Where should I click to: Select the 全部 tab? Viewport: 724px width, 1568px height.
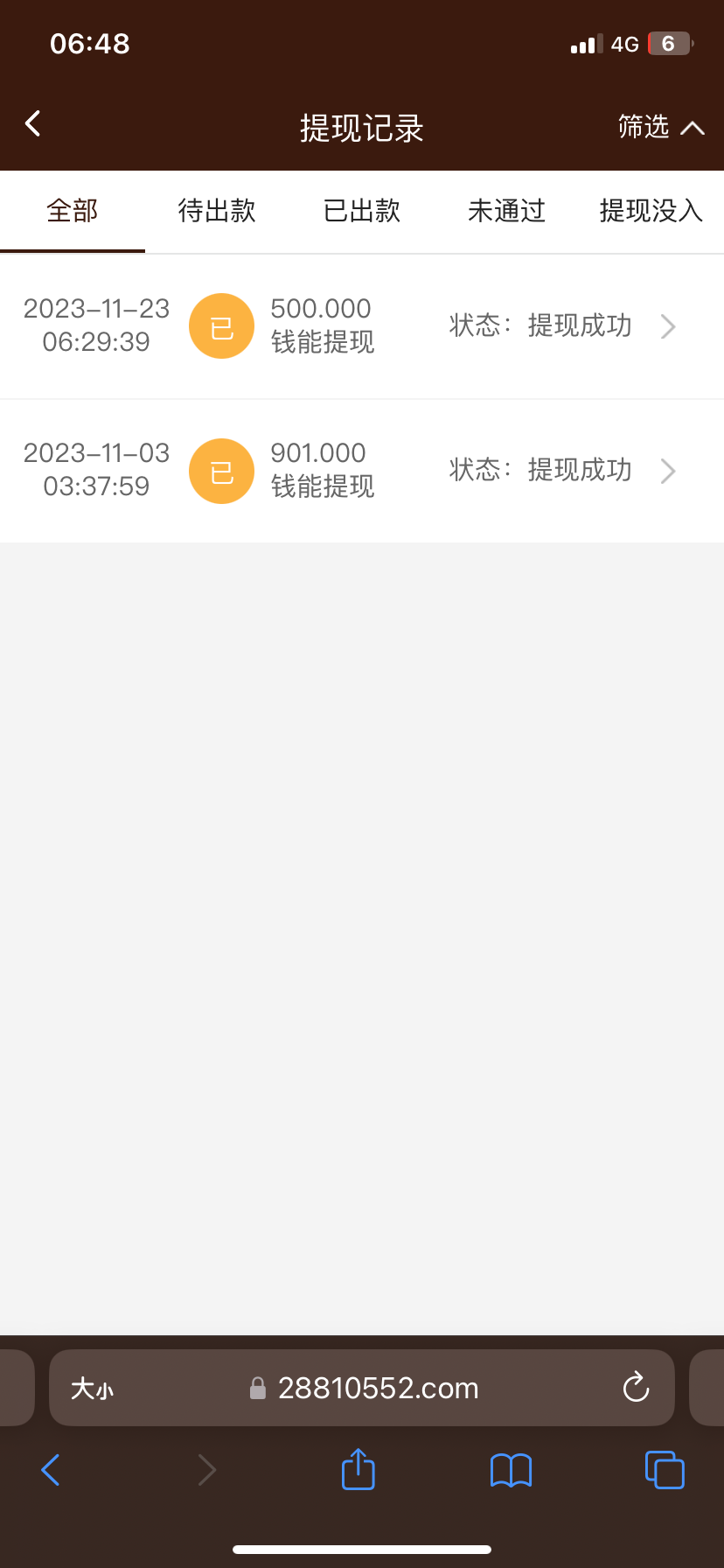pyautogui.click(x=72, y=211)
